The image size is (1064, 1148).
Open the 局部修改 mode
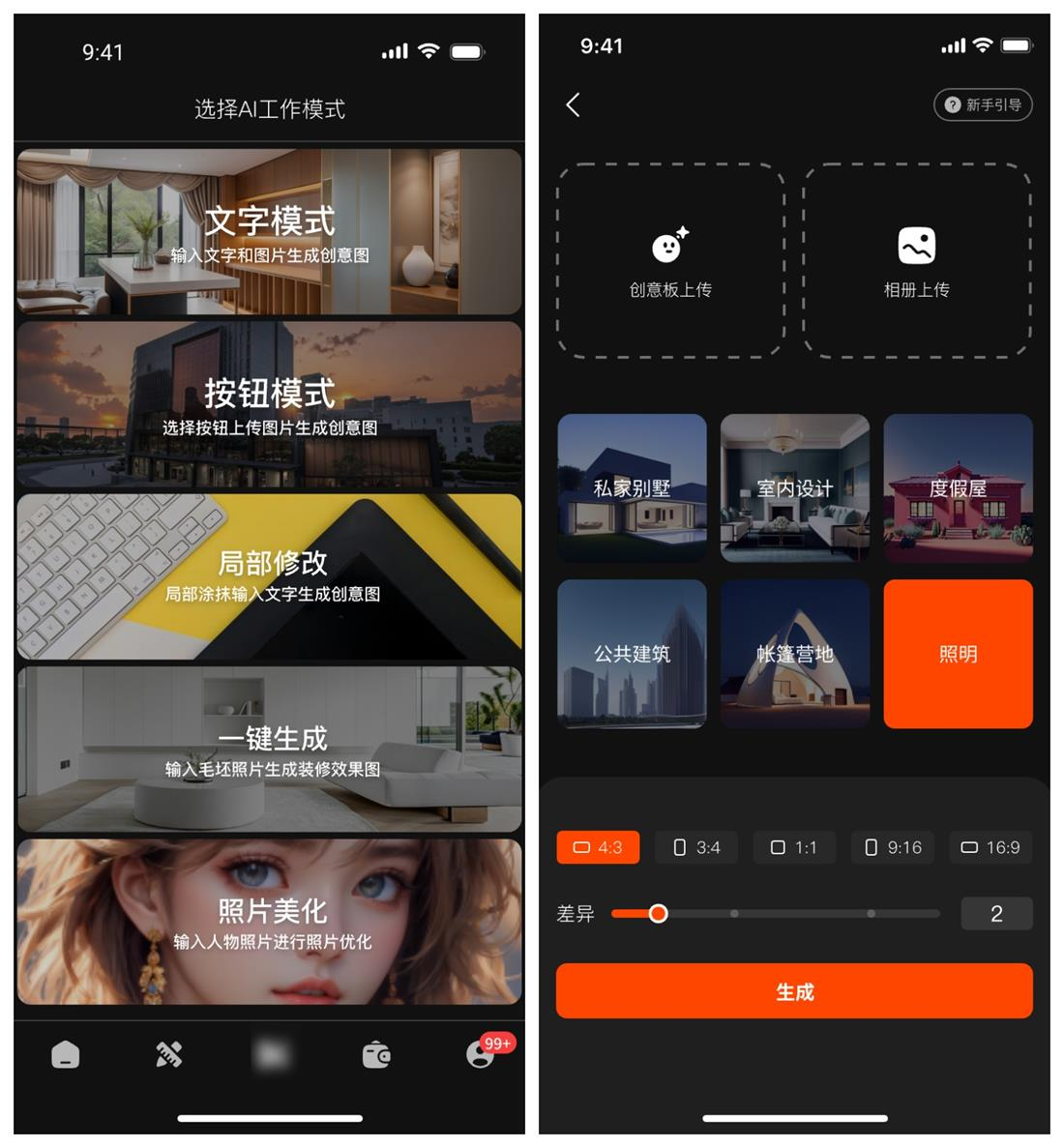point(269,576)
